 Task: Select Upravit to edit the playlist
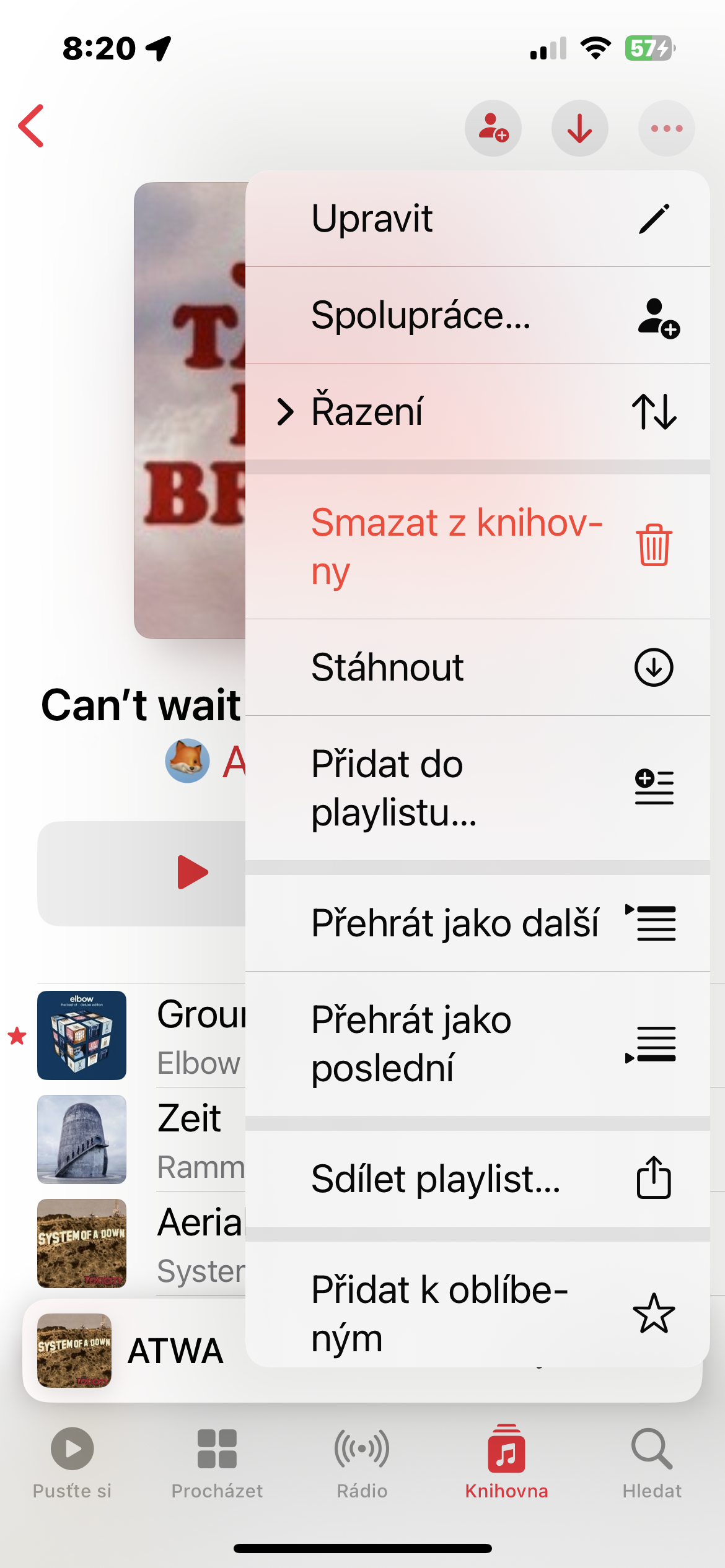click(477, 219)
